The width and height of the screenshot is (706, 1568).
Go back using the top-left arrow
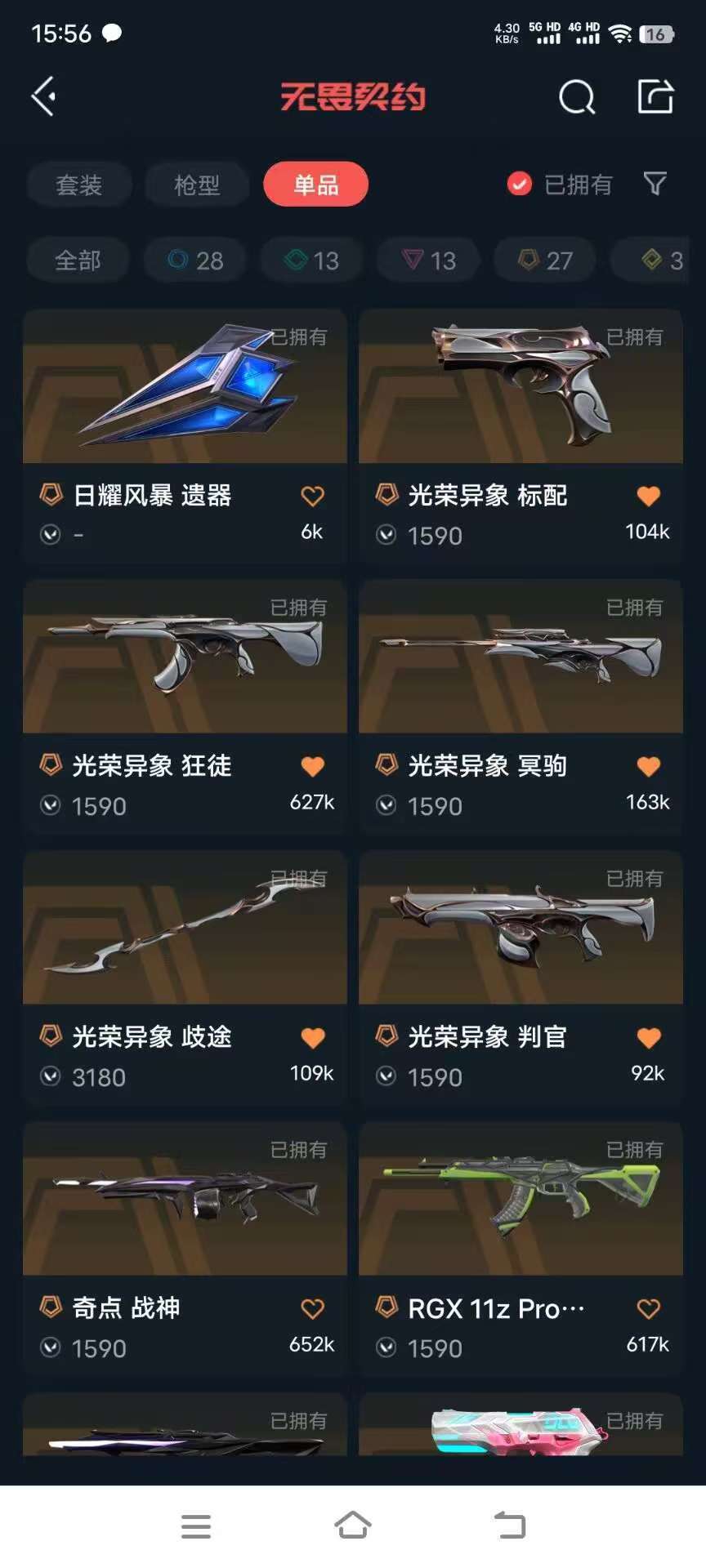point(44,96)
